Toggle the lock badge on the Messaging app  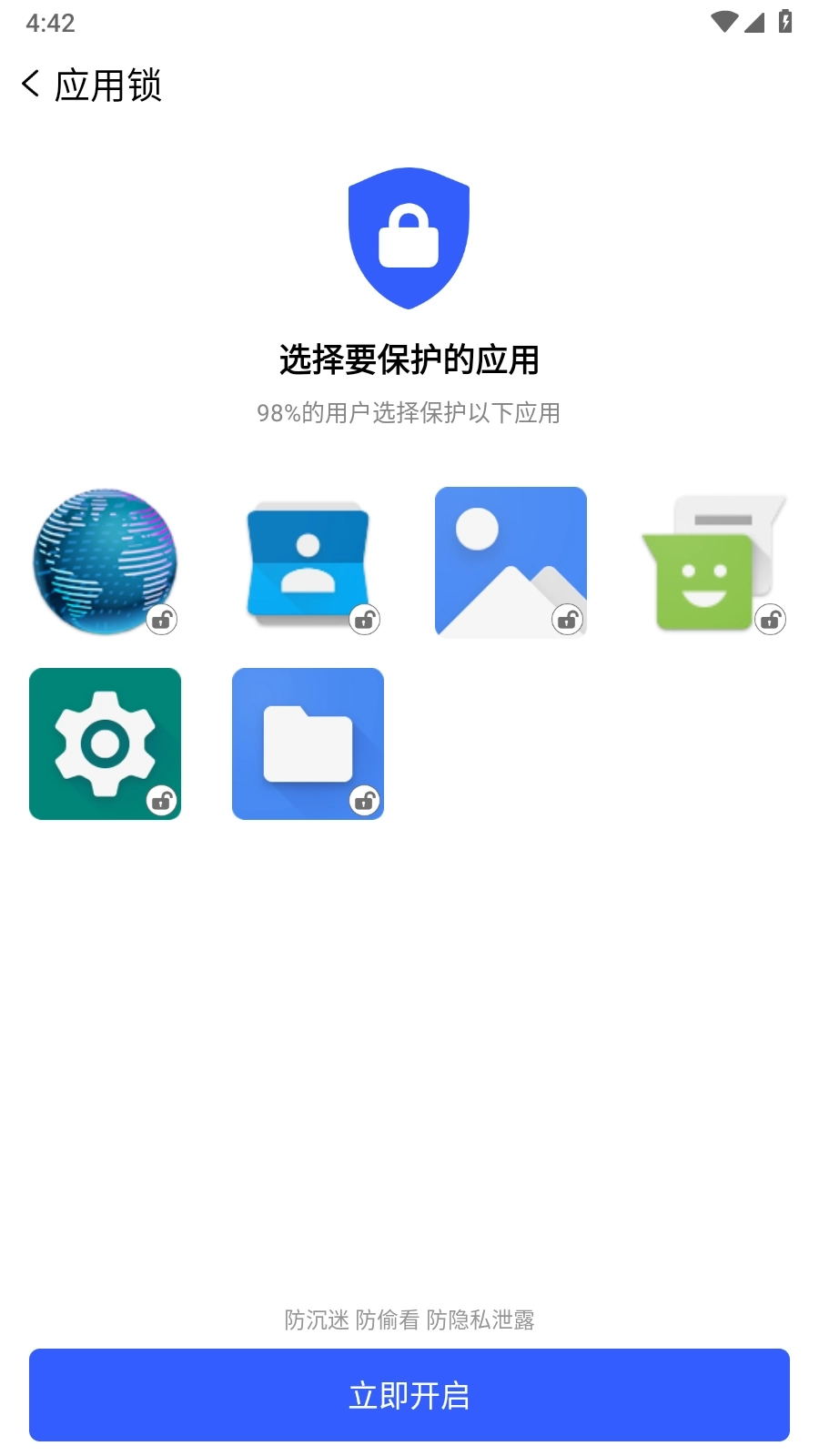pos(771,620)
